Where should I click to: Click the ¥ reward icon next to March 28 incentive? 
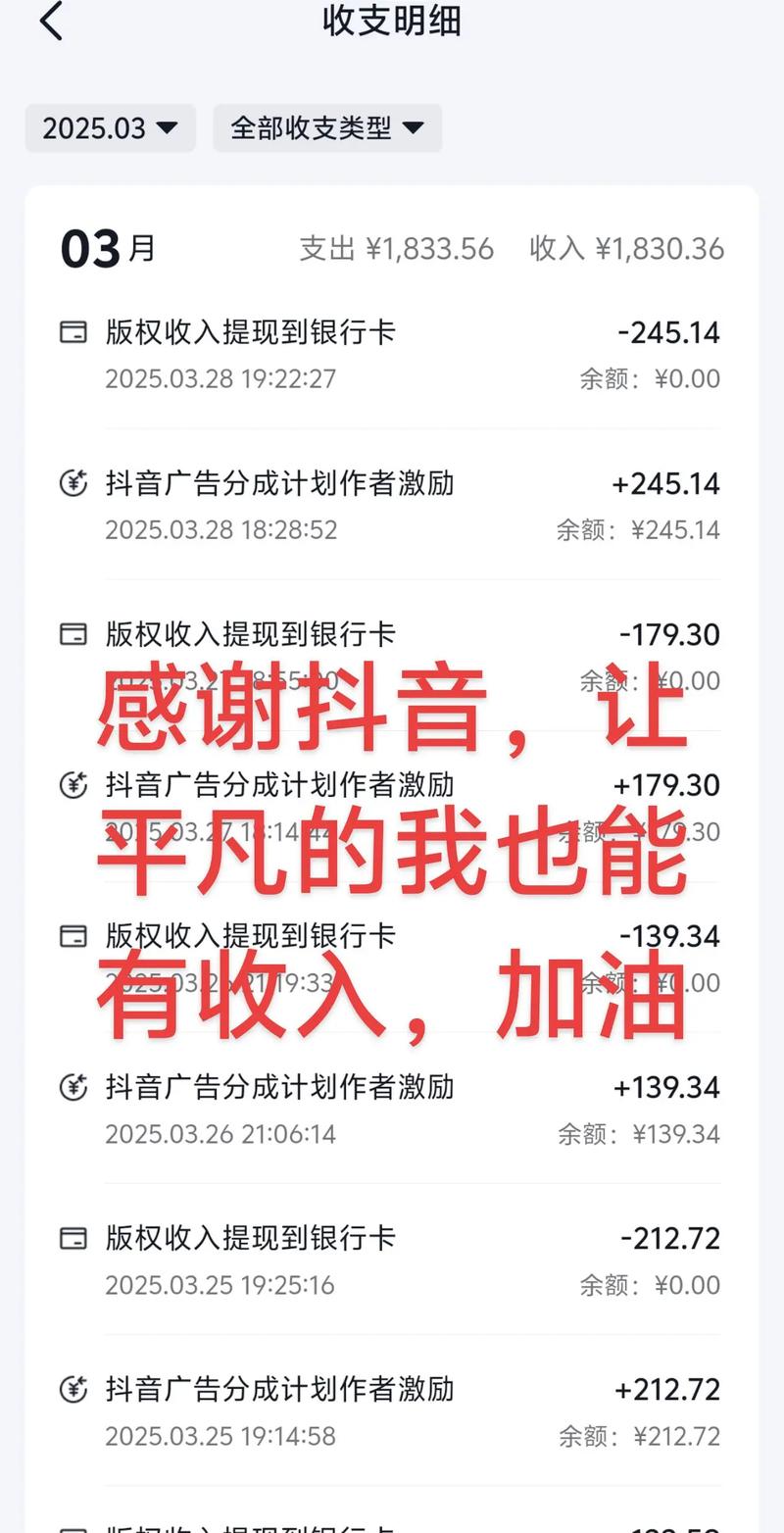click(x=73, y=483)
